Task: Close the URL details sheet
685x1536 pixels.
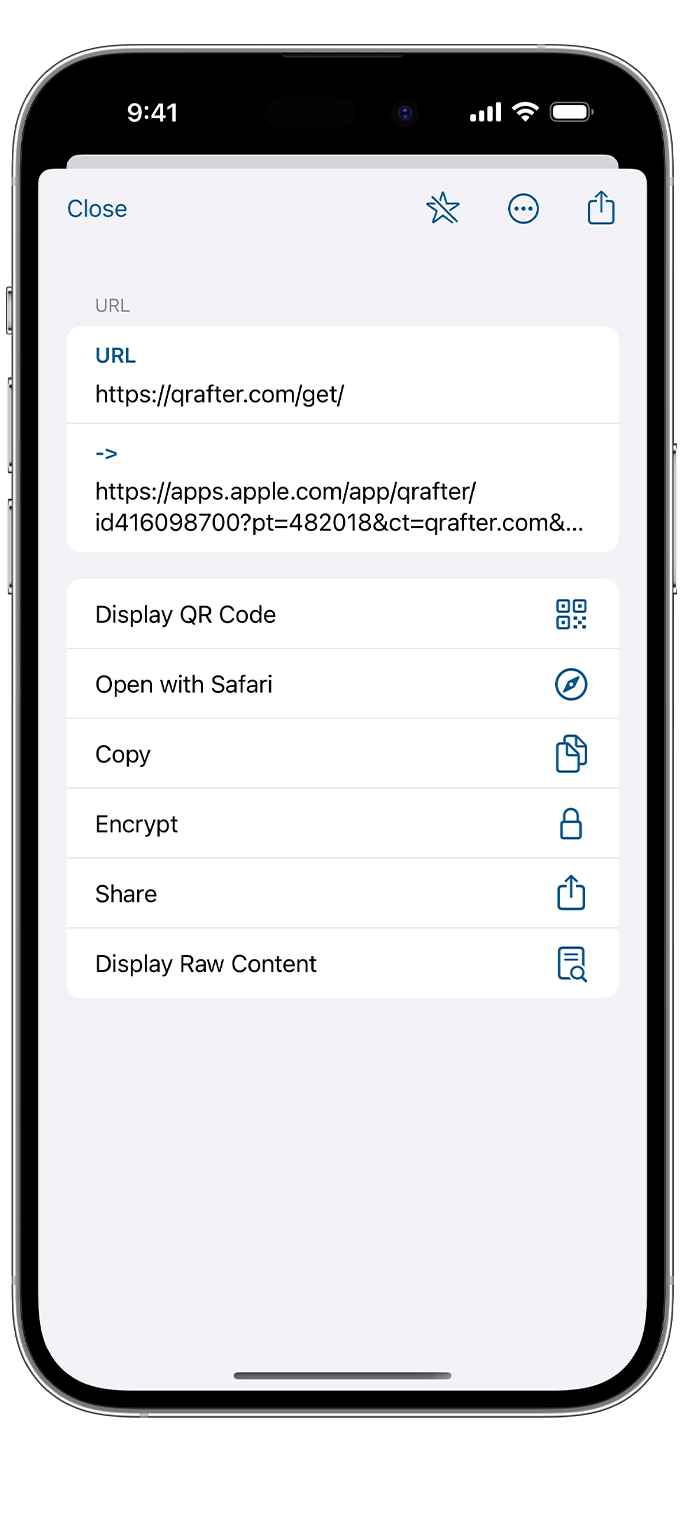Action: point(97,209)
